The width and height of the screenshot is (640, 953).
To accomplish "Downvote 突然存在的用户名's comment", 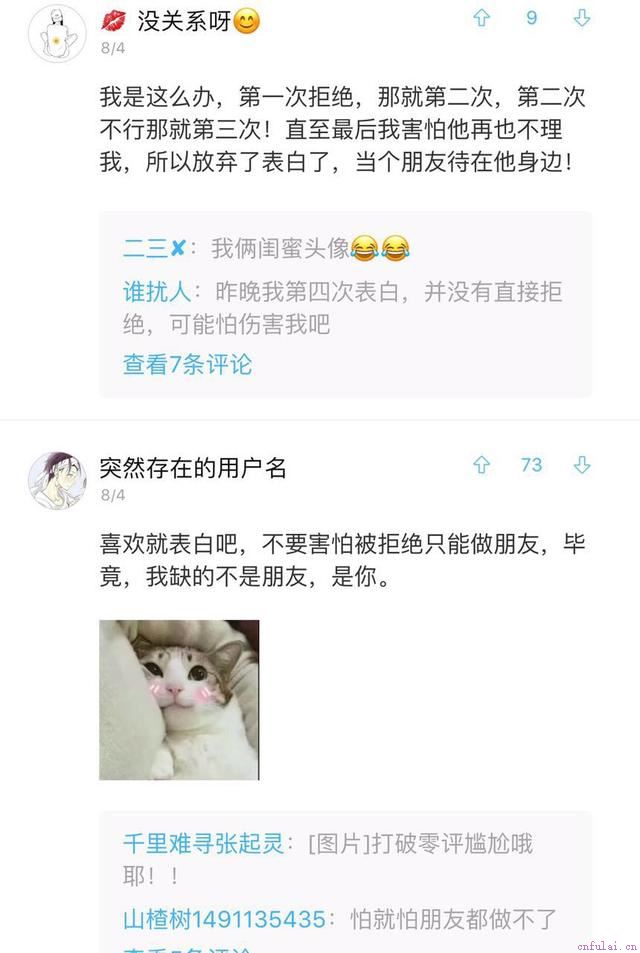I will click(582, 465).
